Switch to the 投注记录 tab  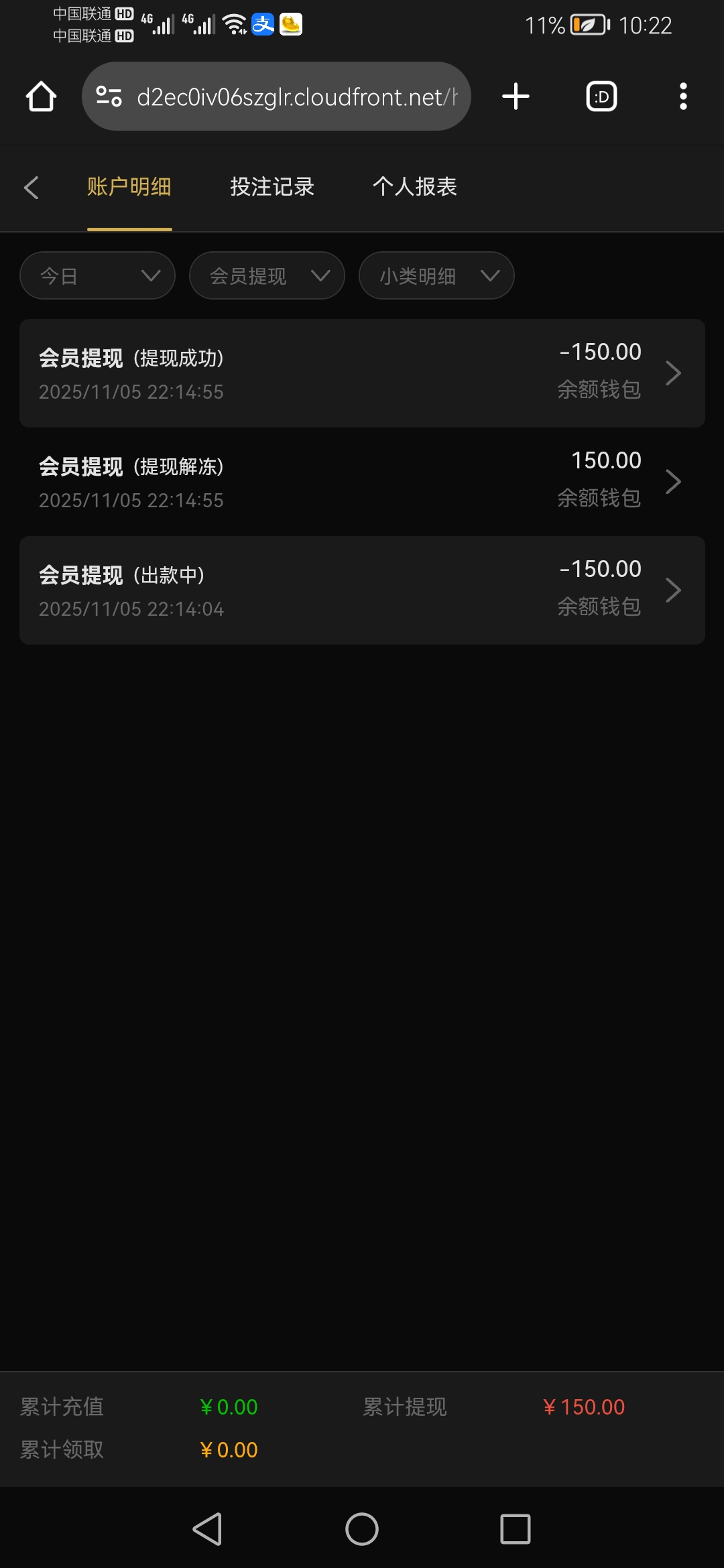coord(272,187)
